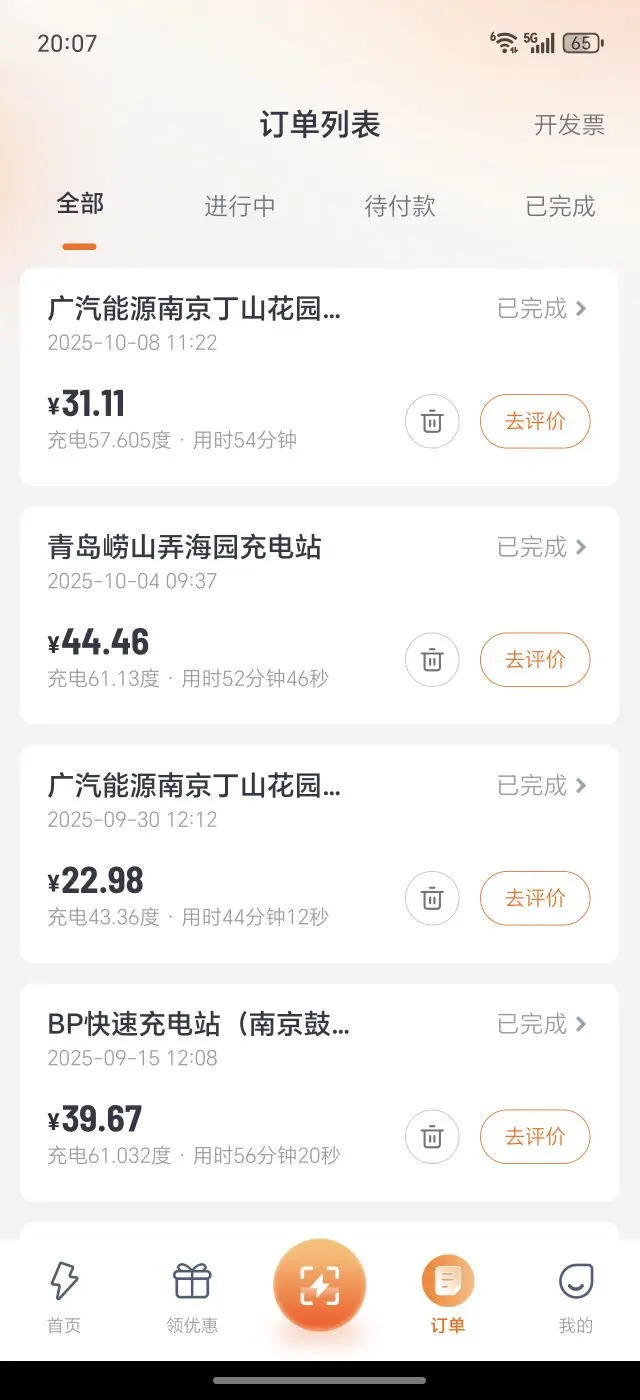This screenshot has width=640, height=1400.
Task: Switch to the 待付款 tab
Action: [x=400, y=206]
